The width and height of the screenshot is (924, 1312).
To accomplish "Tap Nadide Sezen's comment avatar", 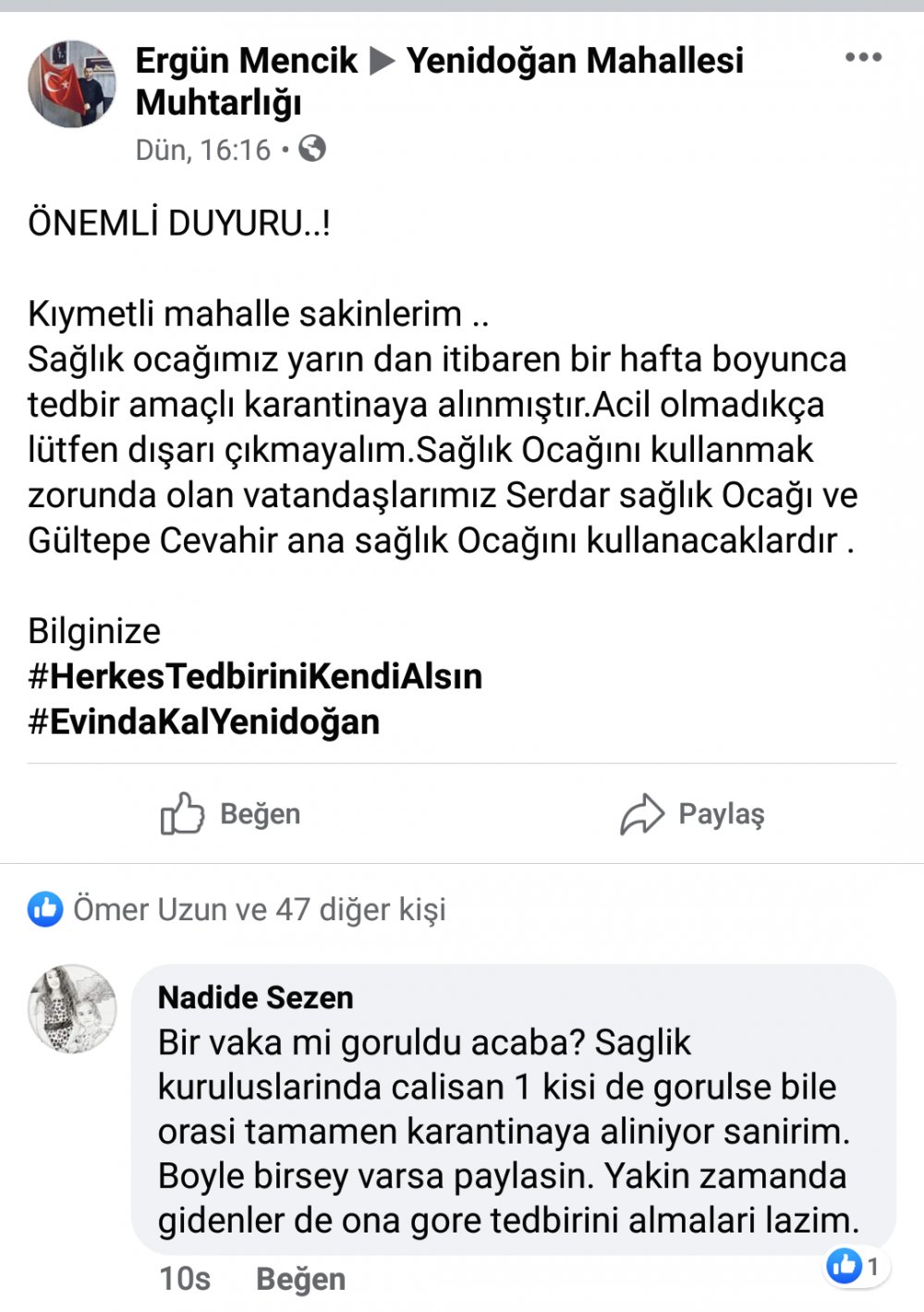I will coord(72,1009).
